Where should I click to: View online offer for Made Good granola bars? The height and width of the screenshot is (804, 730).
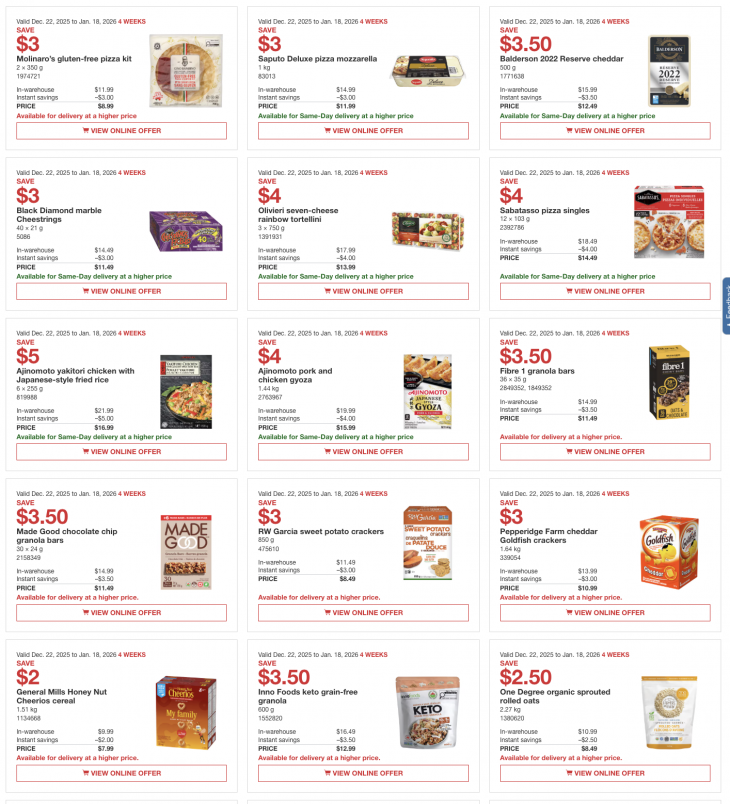point(121,612)
